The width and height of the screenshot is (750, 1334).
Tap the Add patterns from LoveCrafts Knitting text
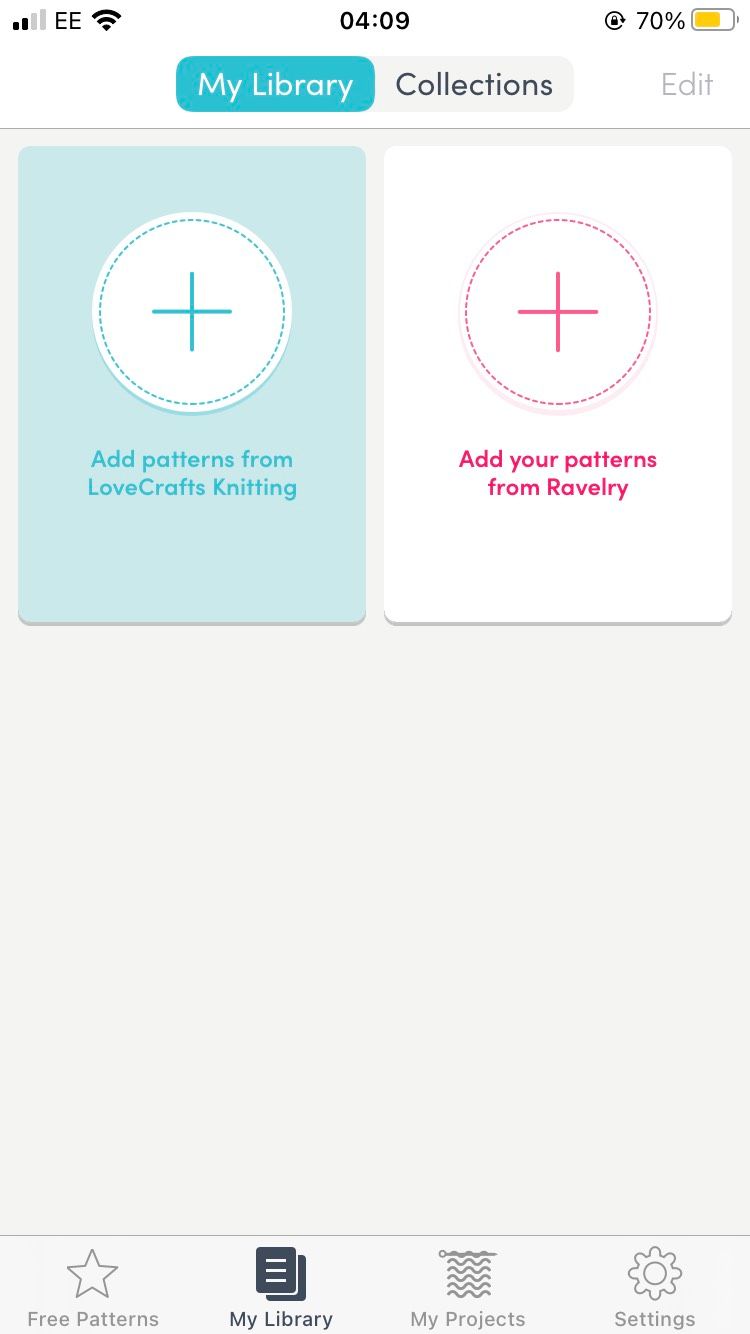(x=191, y=474)
